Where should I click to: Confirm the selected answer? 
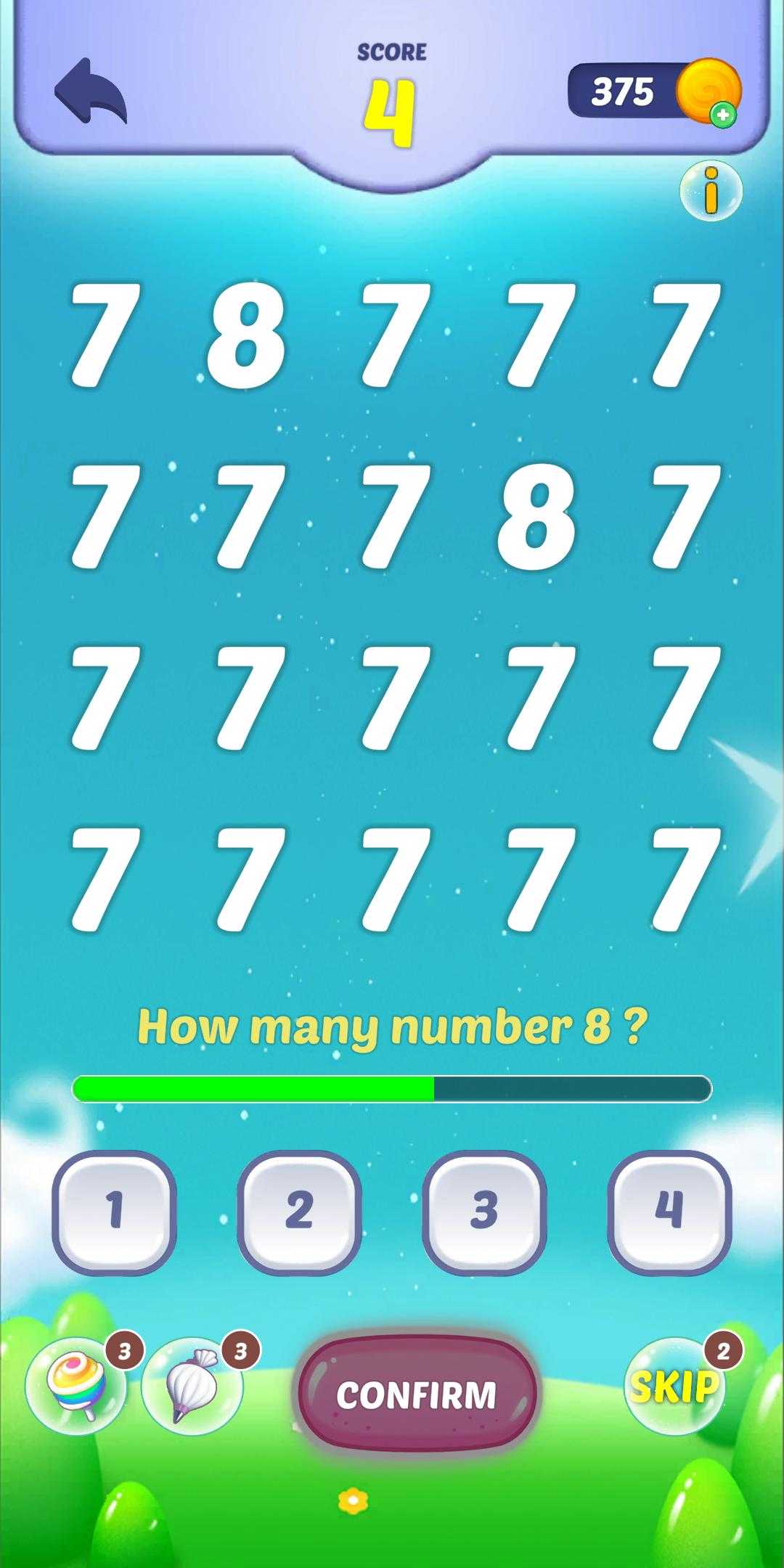417,1394
